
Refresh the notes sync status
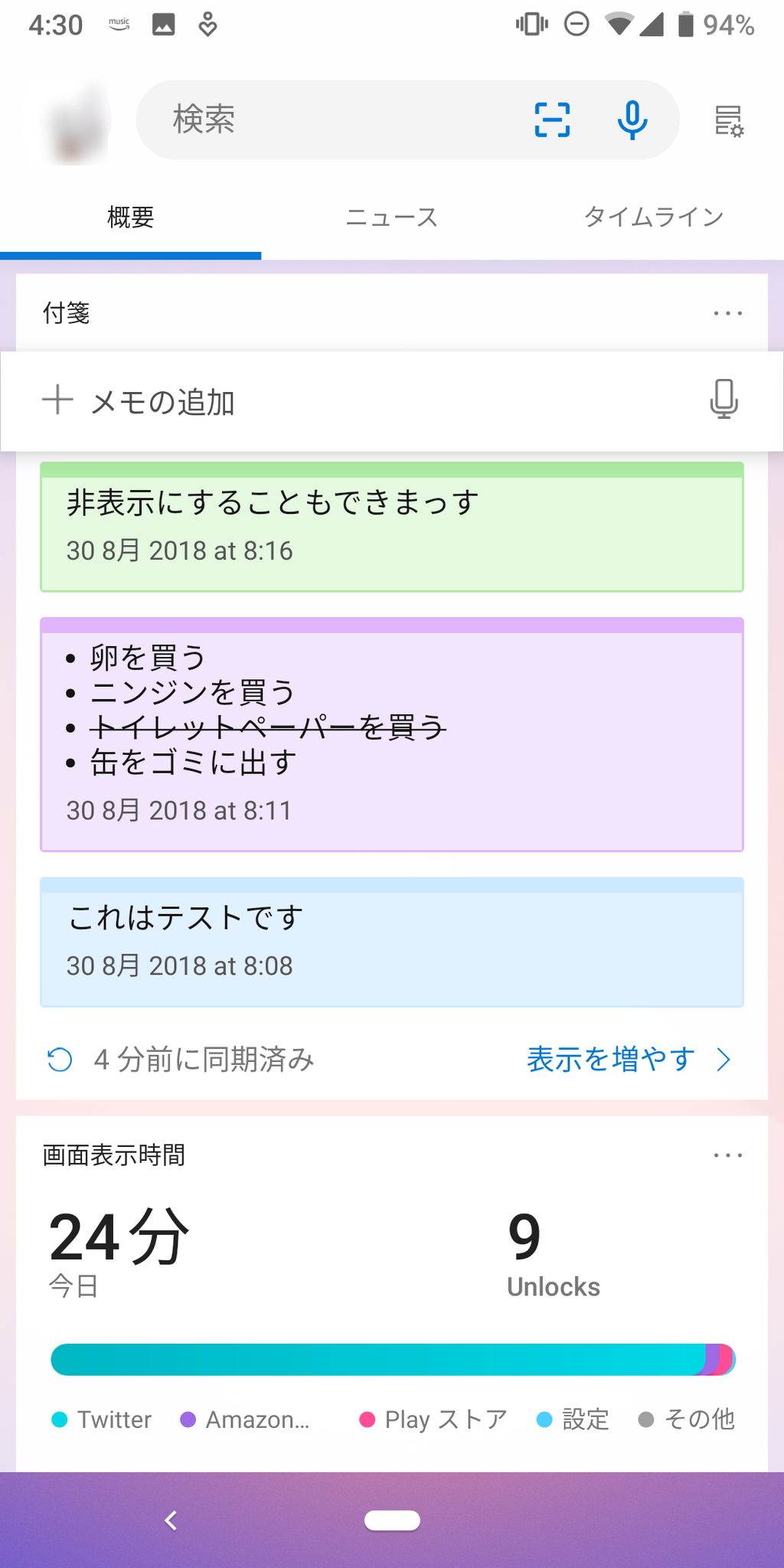point(60,1060)
